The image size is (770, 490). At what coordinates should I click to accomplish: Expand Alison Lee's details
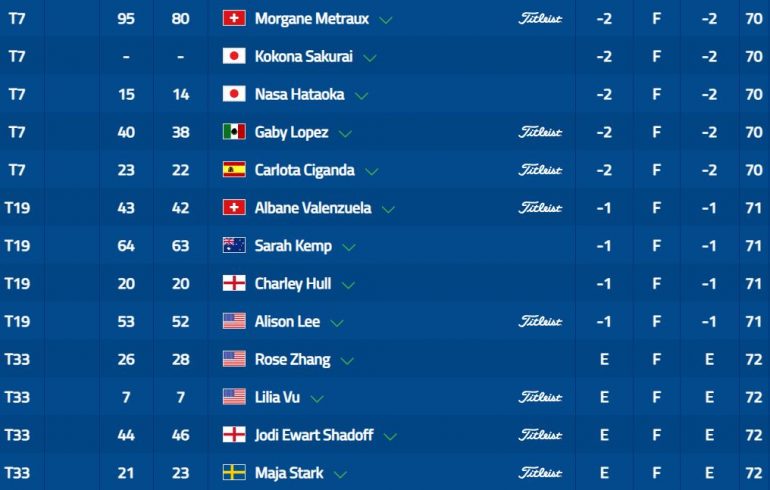click(337, 323)
